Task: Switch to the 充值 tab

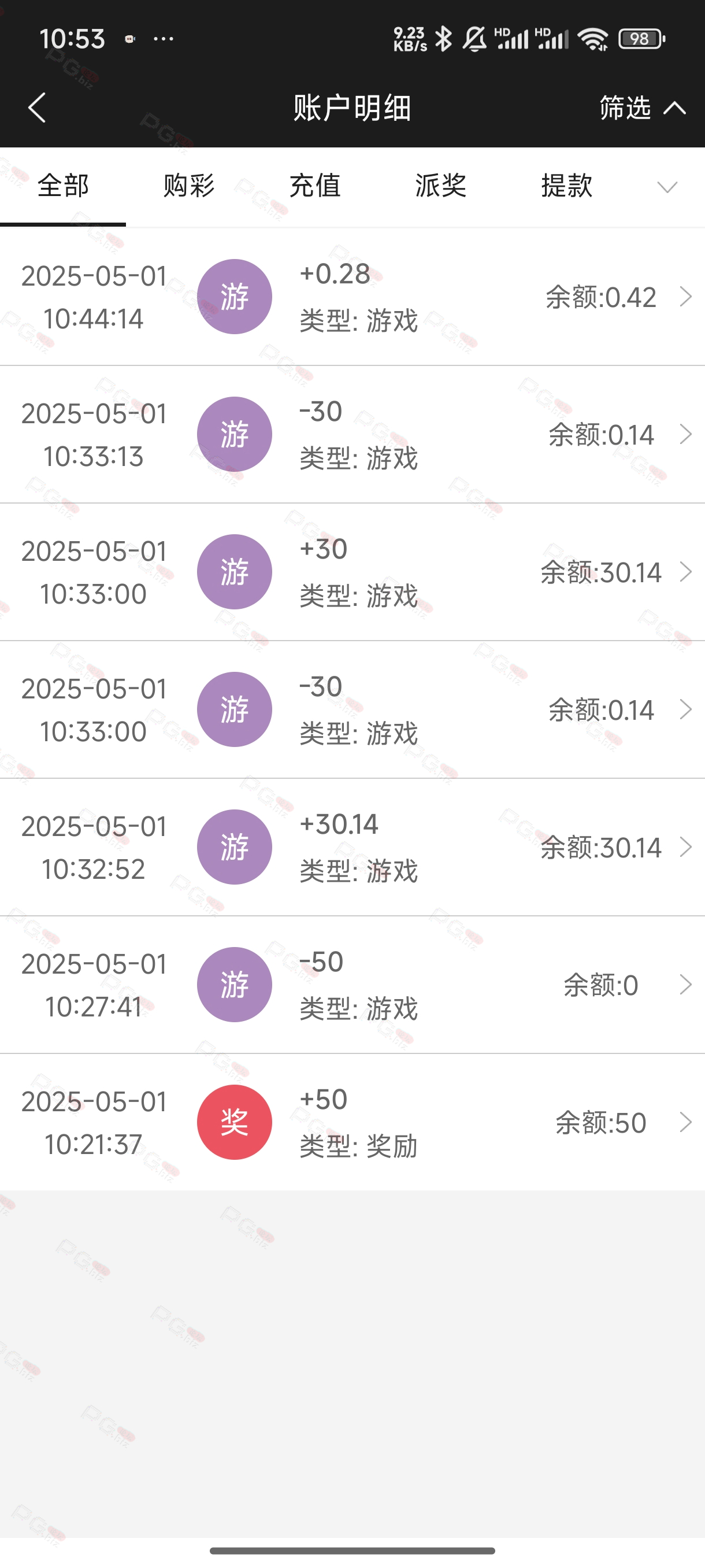Action: [314, 186]
